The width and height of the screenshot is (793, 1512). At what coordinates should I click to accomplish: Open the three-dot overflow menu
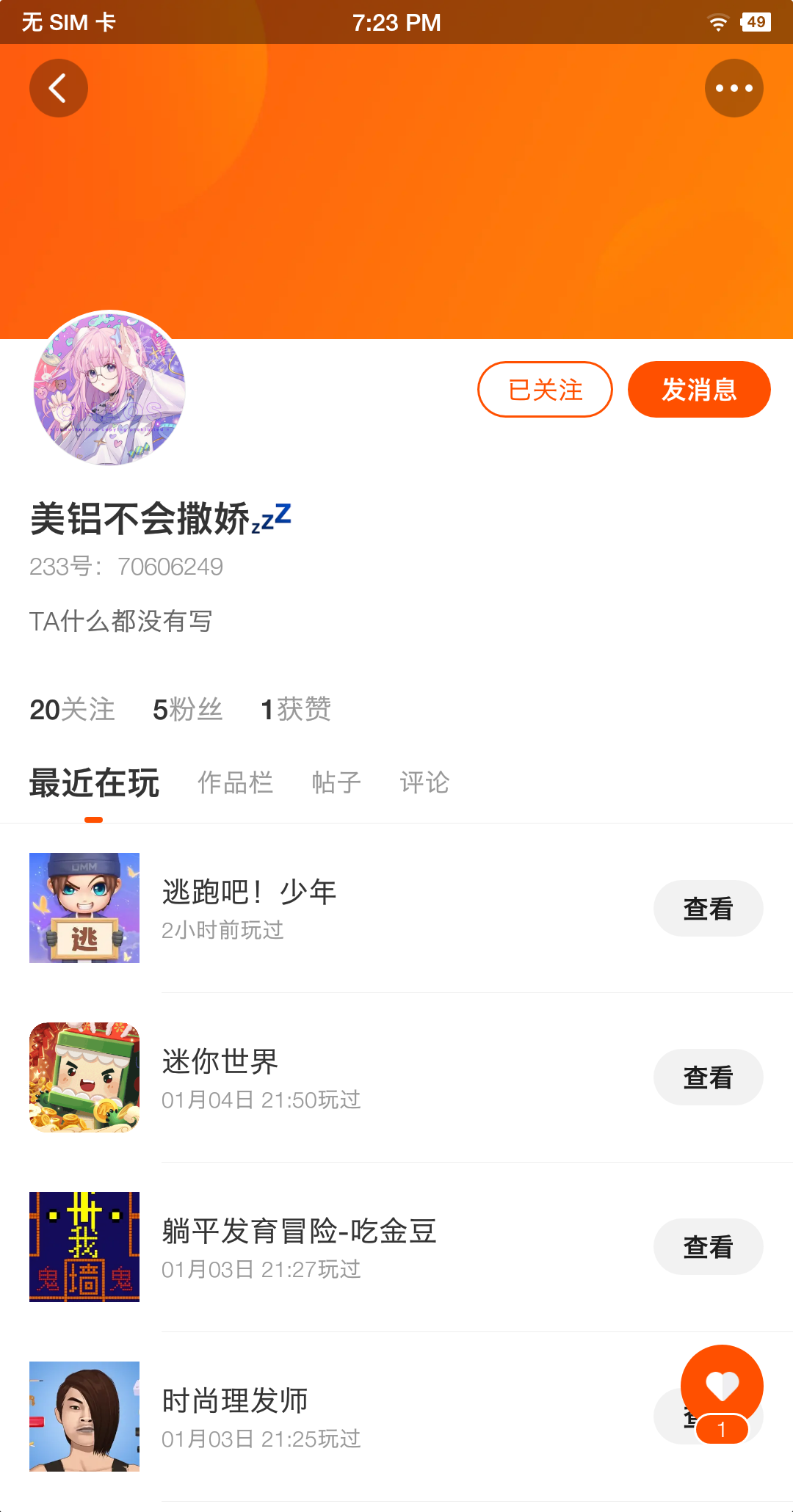pos(734,88)
